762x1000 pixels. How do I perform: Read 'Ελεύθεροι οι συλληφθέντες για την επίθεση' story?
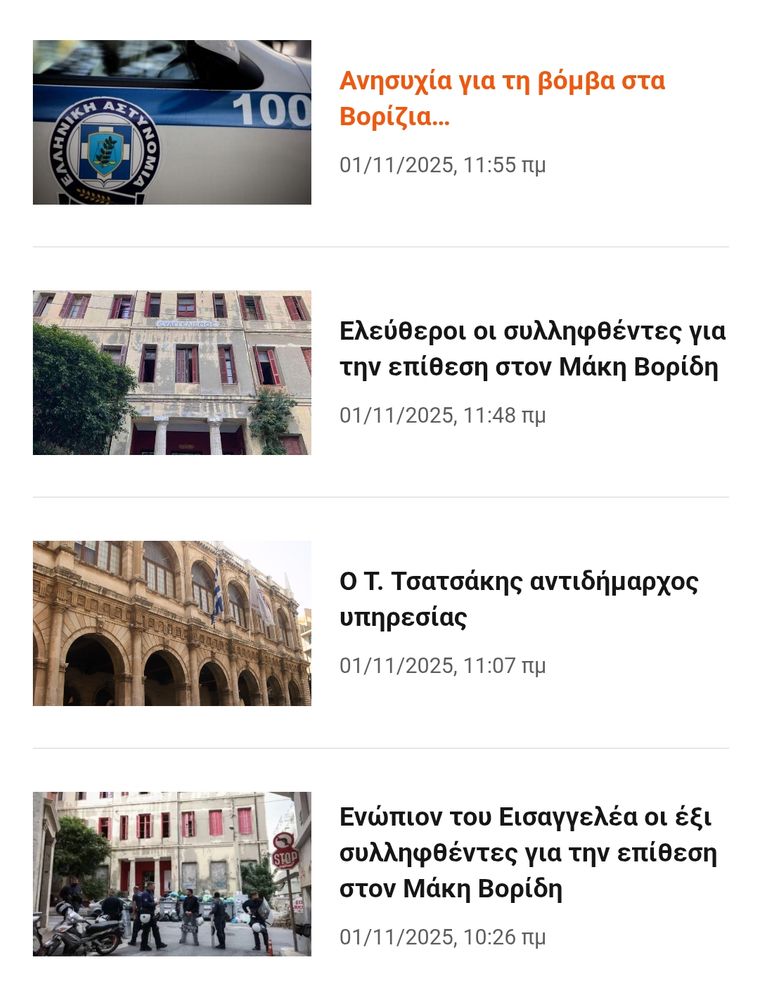point(532,349)
